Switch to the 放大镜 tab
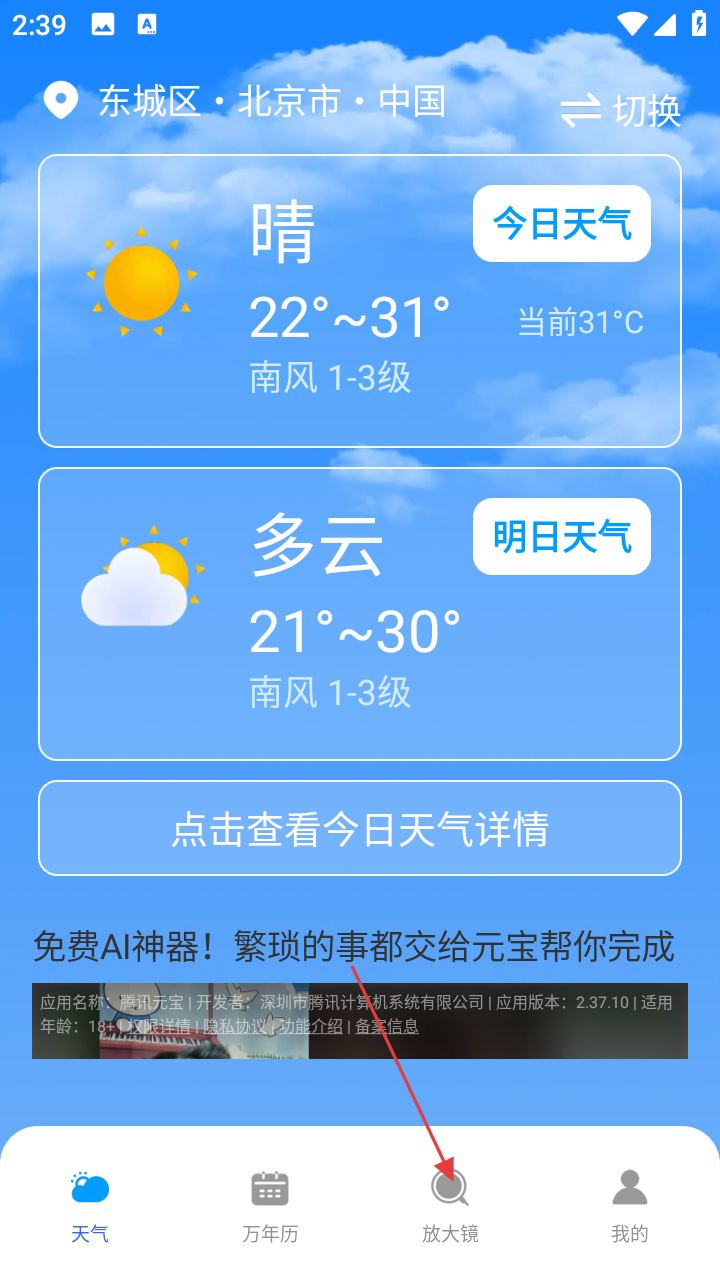The image size is (720, 1280). (450, 1206)
